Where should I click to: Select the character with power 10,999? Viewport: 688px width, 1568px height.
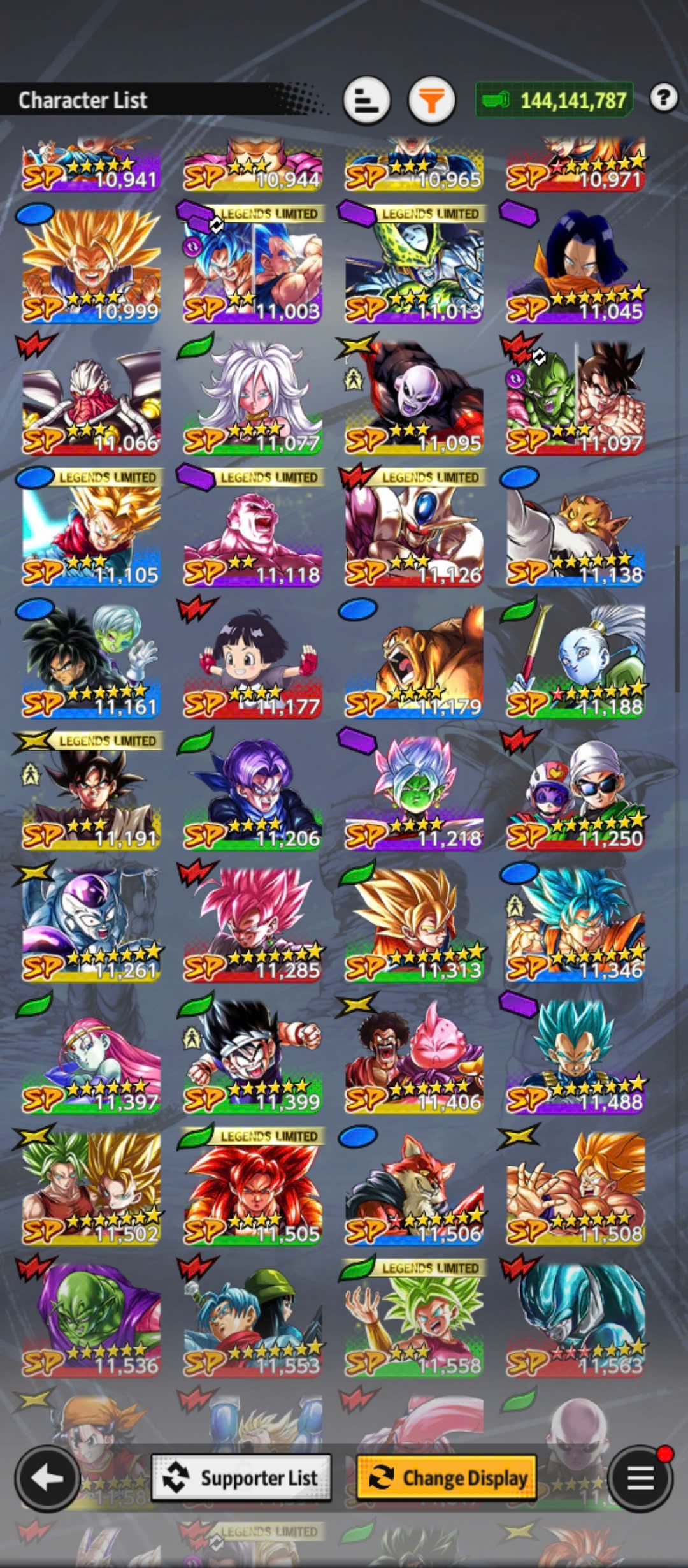coord(91,265)
